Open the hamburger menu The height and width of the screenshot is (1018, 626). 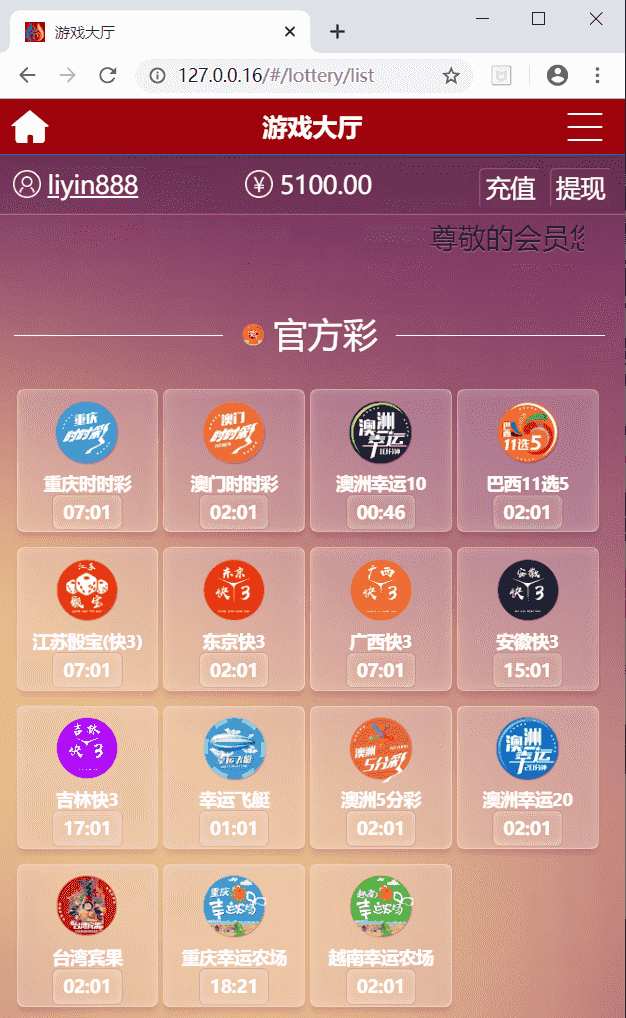point(584,127)
